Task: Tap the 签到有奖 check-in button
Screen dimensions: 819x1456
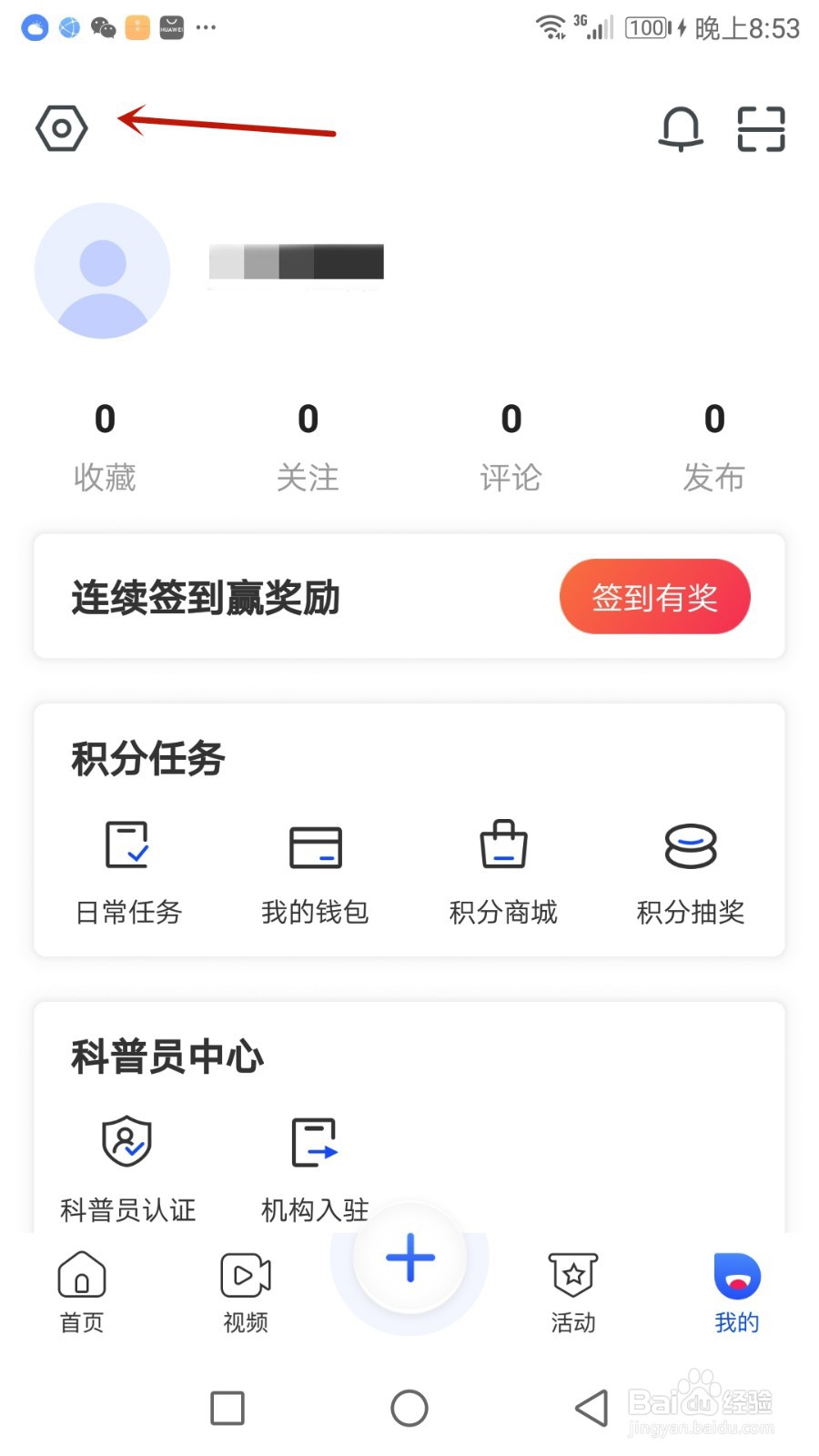Action: [x=654, y=597]
